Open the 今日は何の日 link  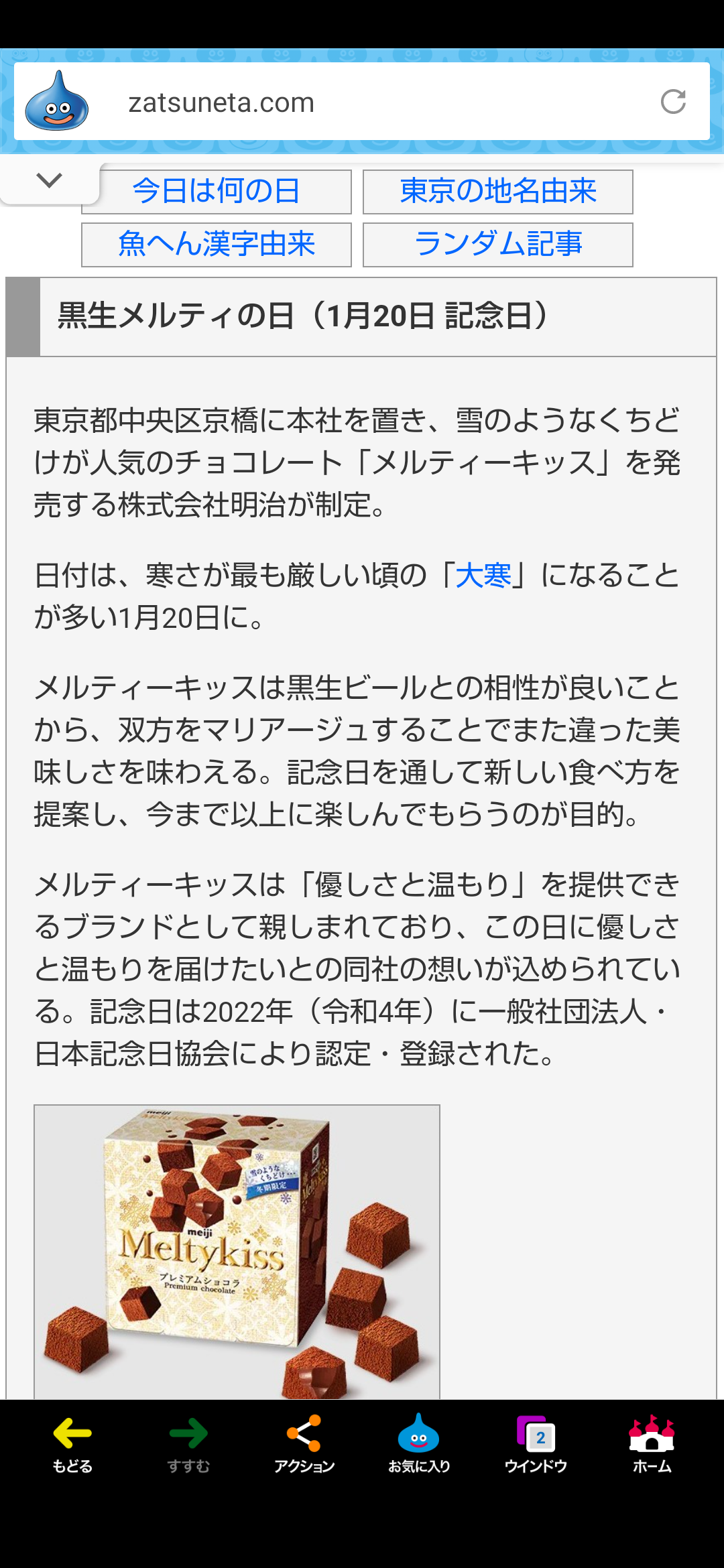click(217, 192)
